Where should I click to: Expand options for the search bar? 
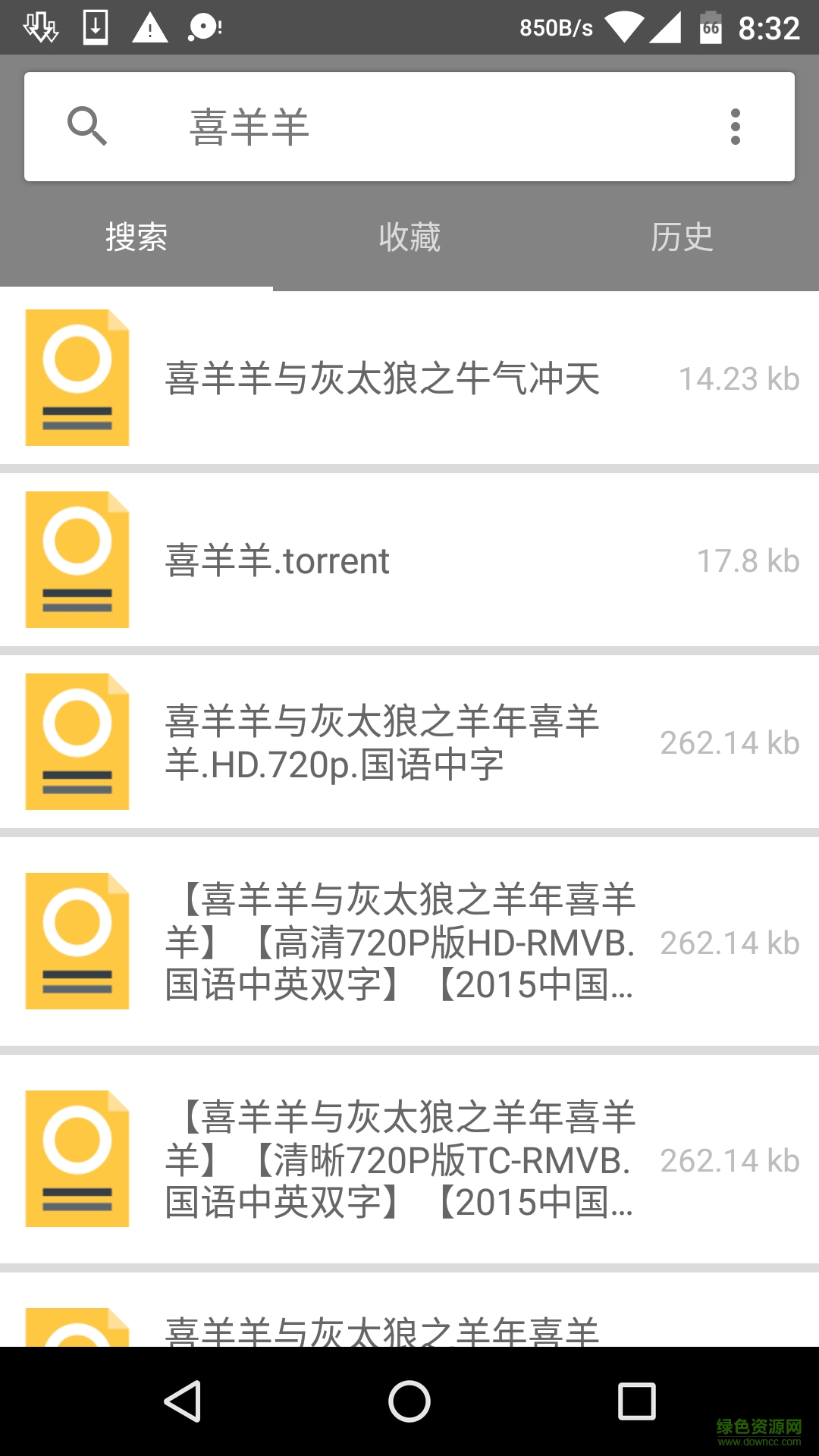(733, 126)
